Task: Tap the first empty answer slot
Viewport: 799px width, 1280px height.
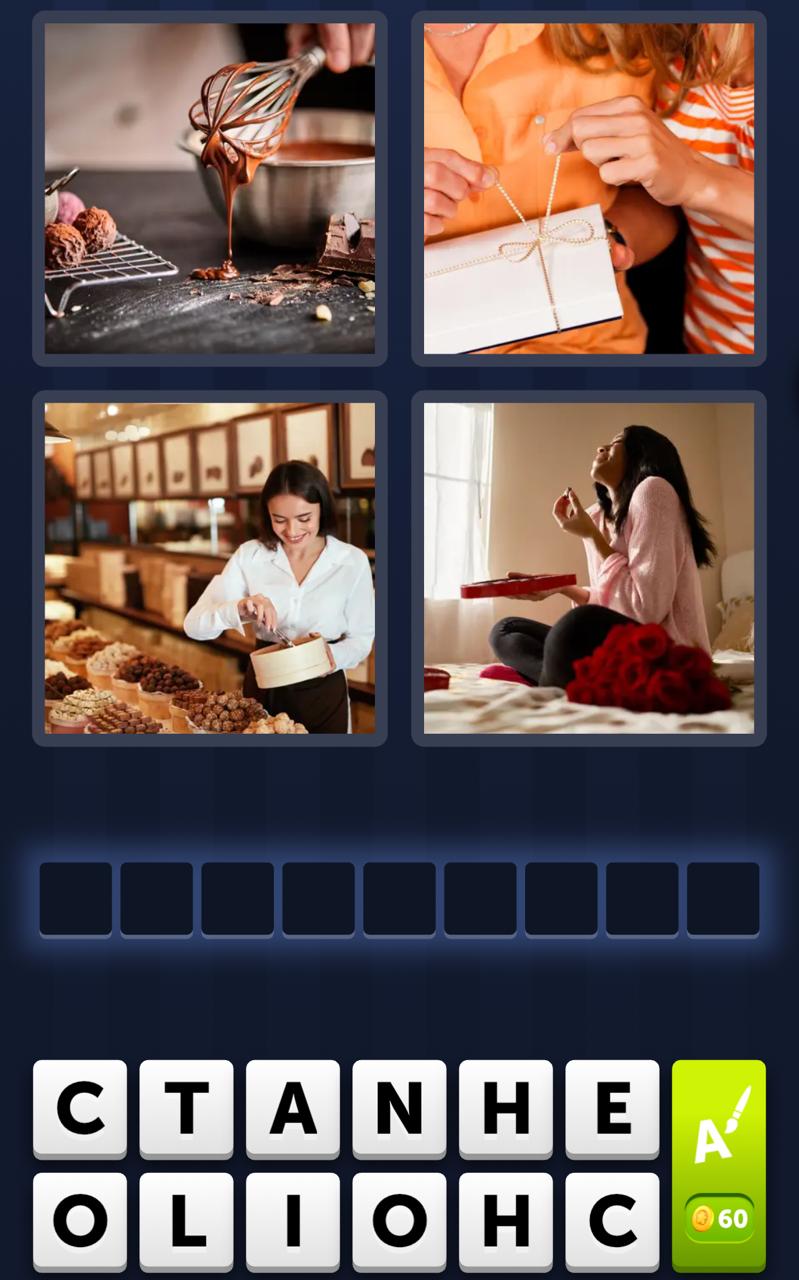Action: point(75,898)
